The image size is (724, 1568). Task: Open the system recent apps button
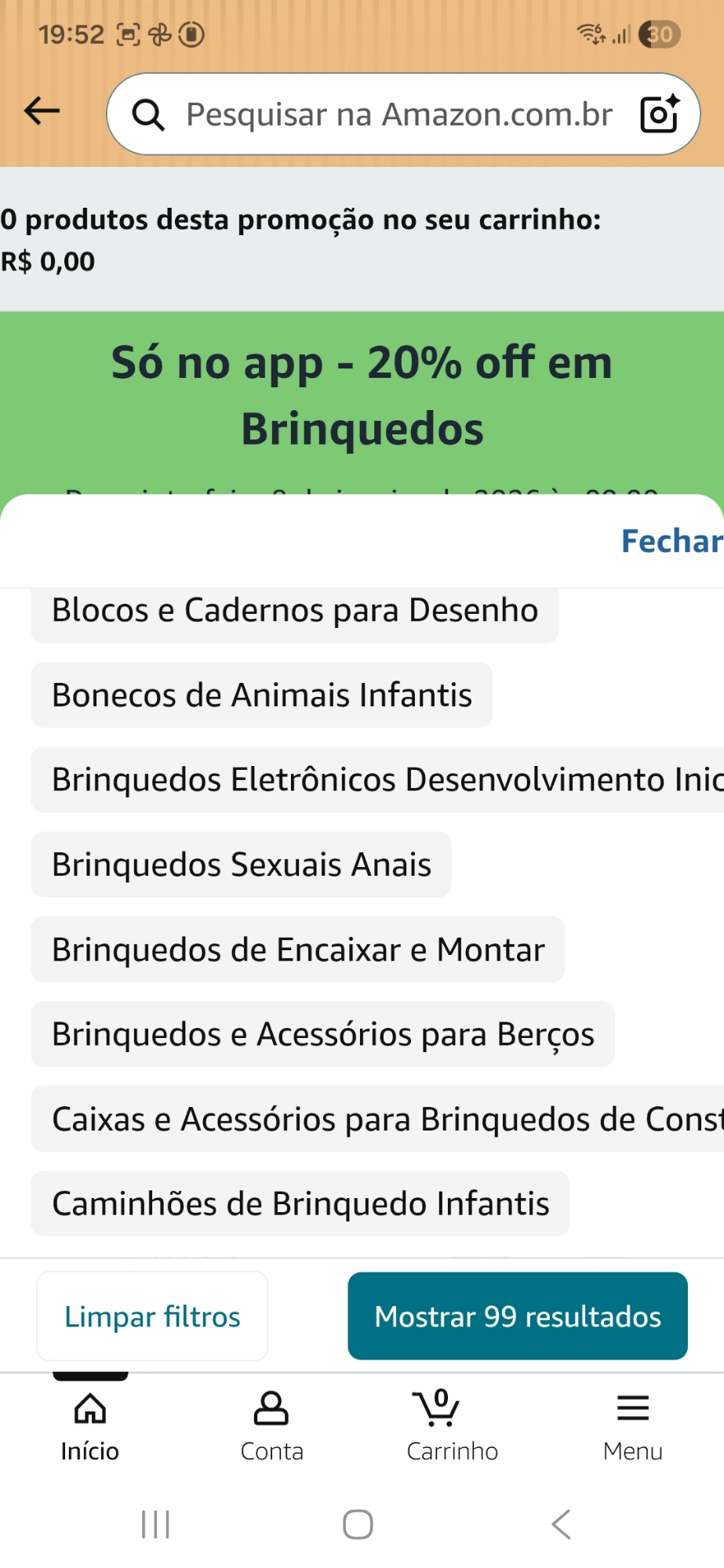(155, 1524)
